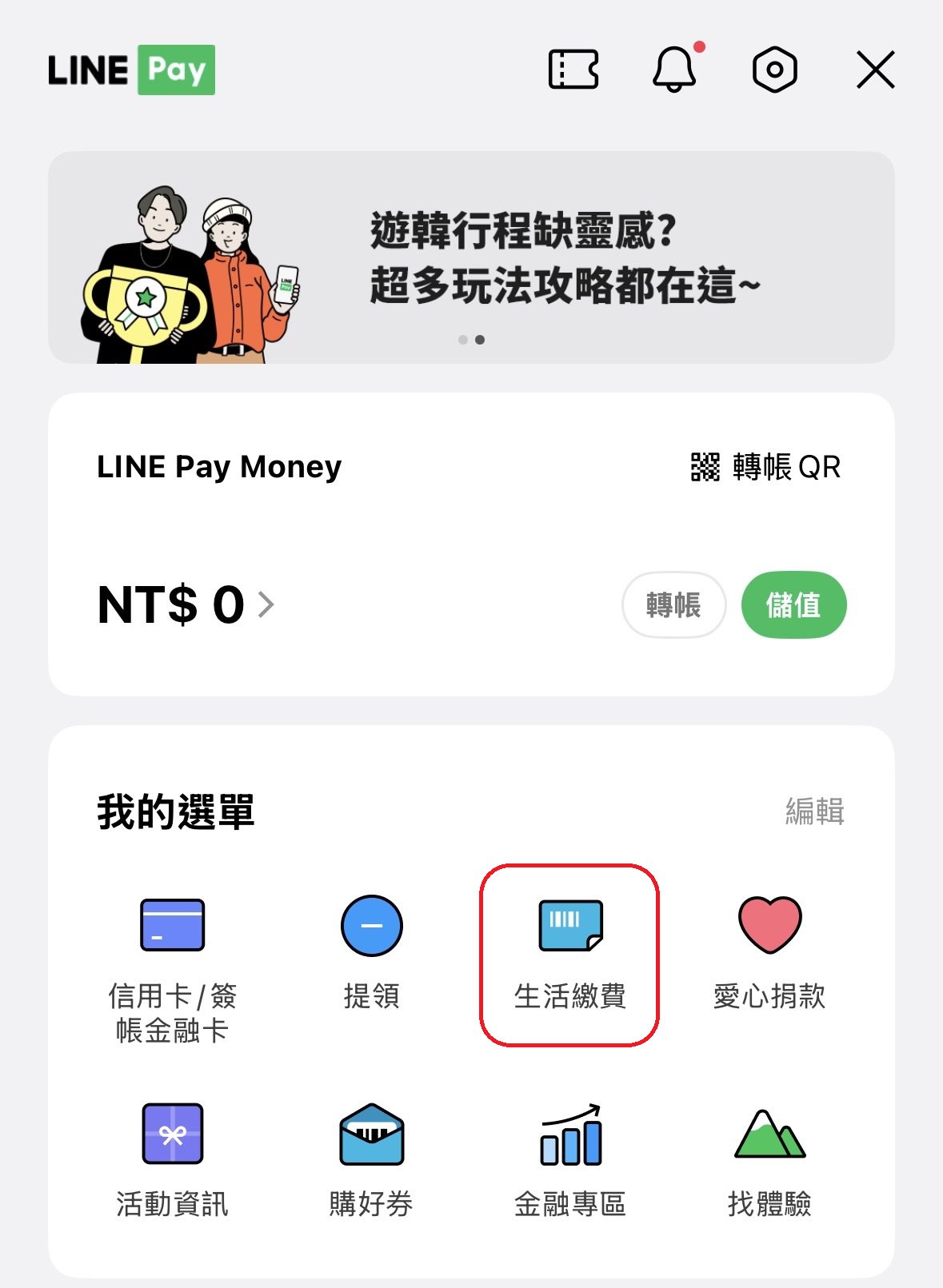Open the notifications bell
Viewport: 943px width, 1288px height.
tap(674, 70)
